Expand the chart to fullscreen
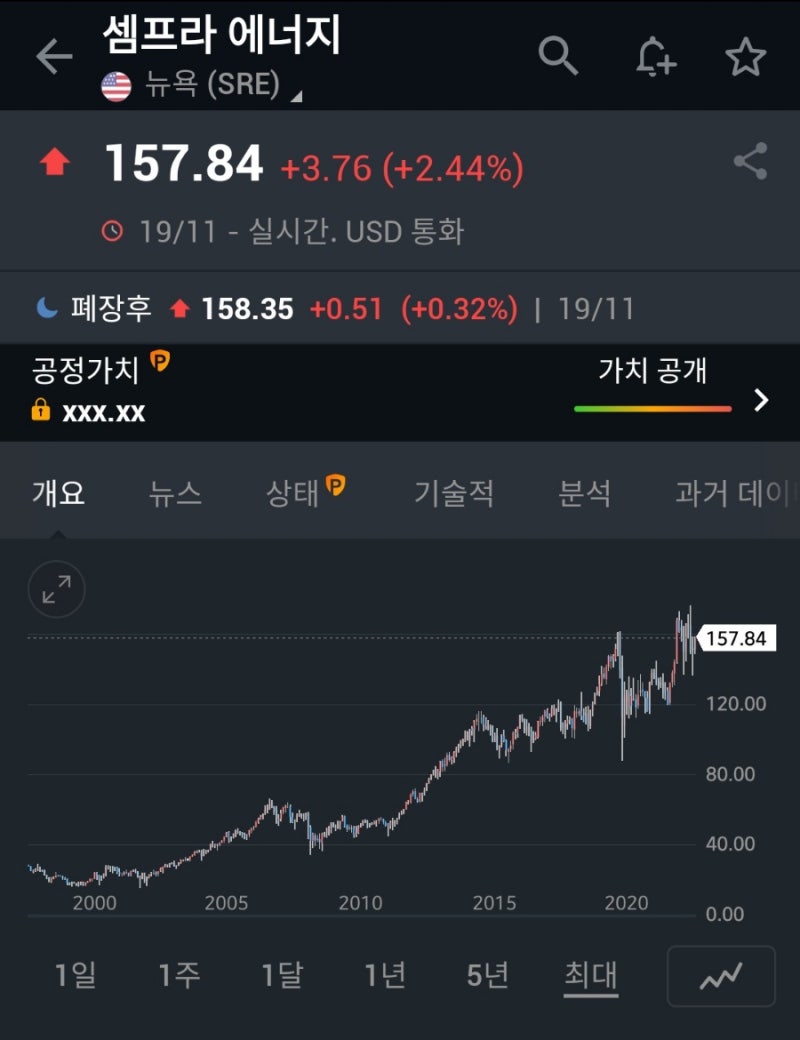This screenshot has height=1040, width=800. (x=56, y=589)
